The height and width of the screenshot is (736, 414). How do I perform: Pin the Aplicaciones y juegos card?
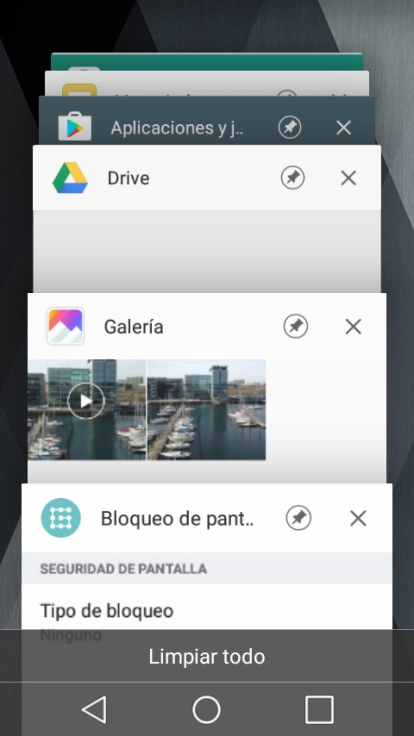point(290,127)
